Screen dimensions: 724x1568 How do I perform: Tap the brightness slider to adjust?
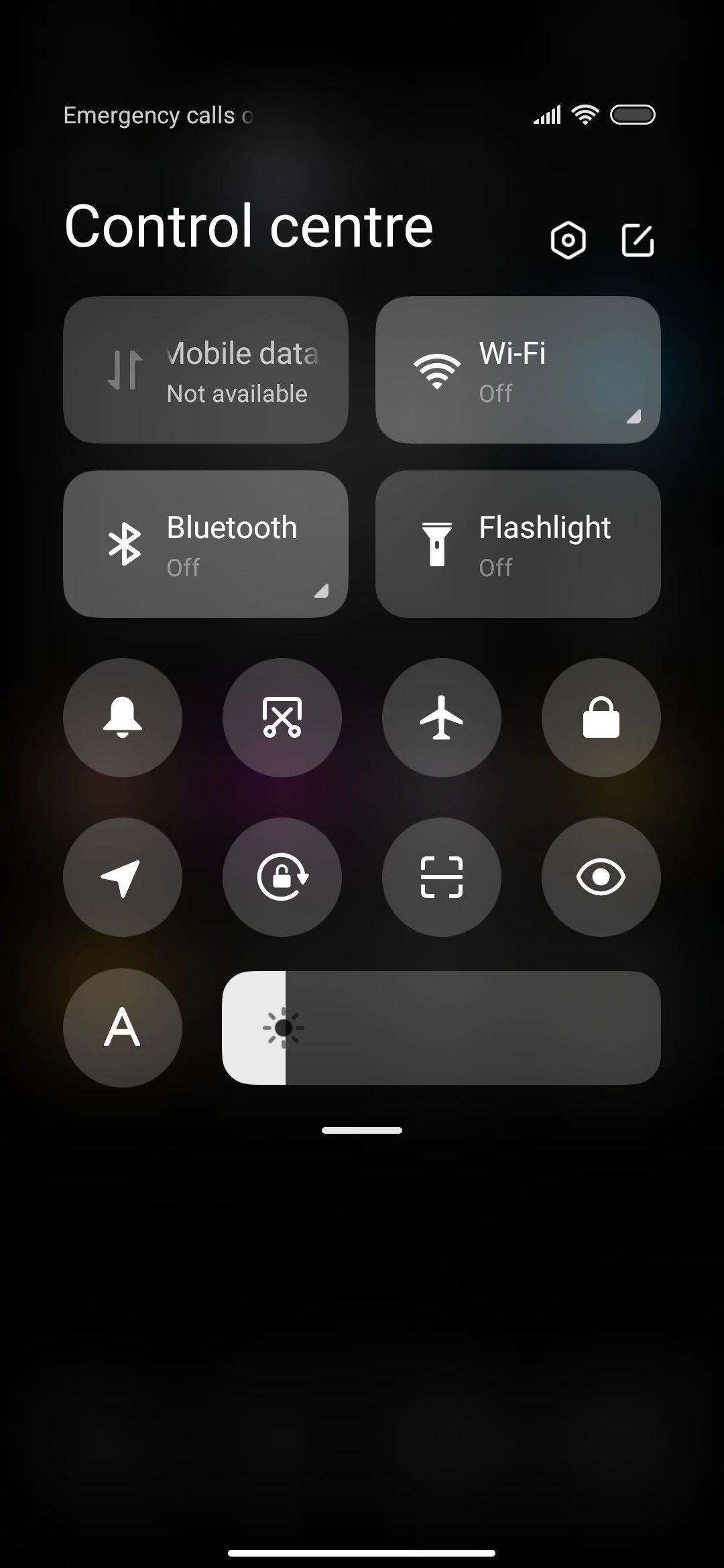tap(441, 1028)
